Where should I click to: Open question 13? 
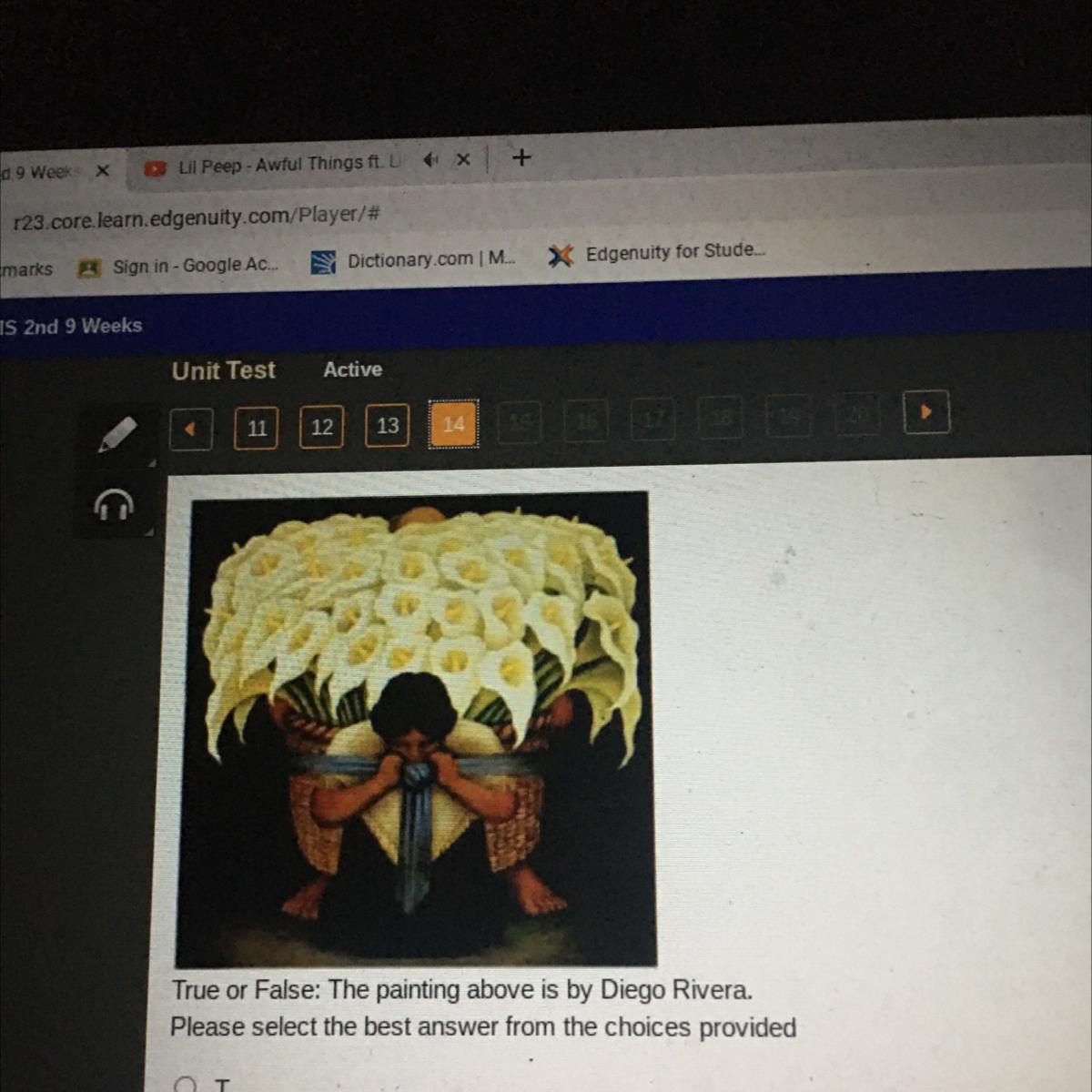point(388,425)
